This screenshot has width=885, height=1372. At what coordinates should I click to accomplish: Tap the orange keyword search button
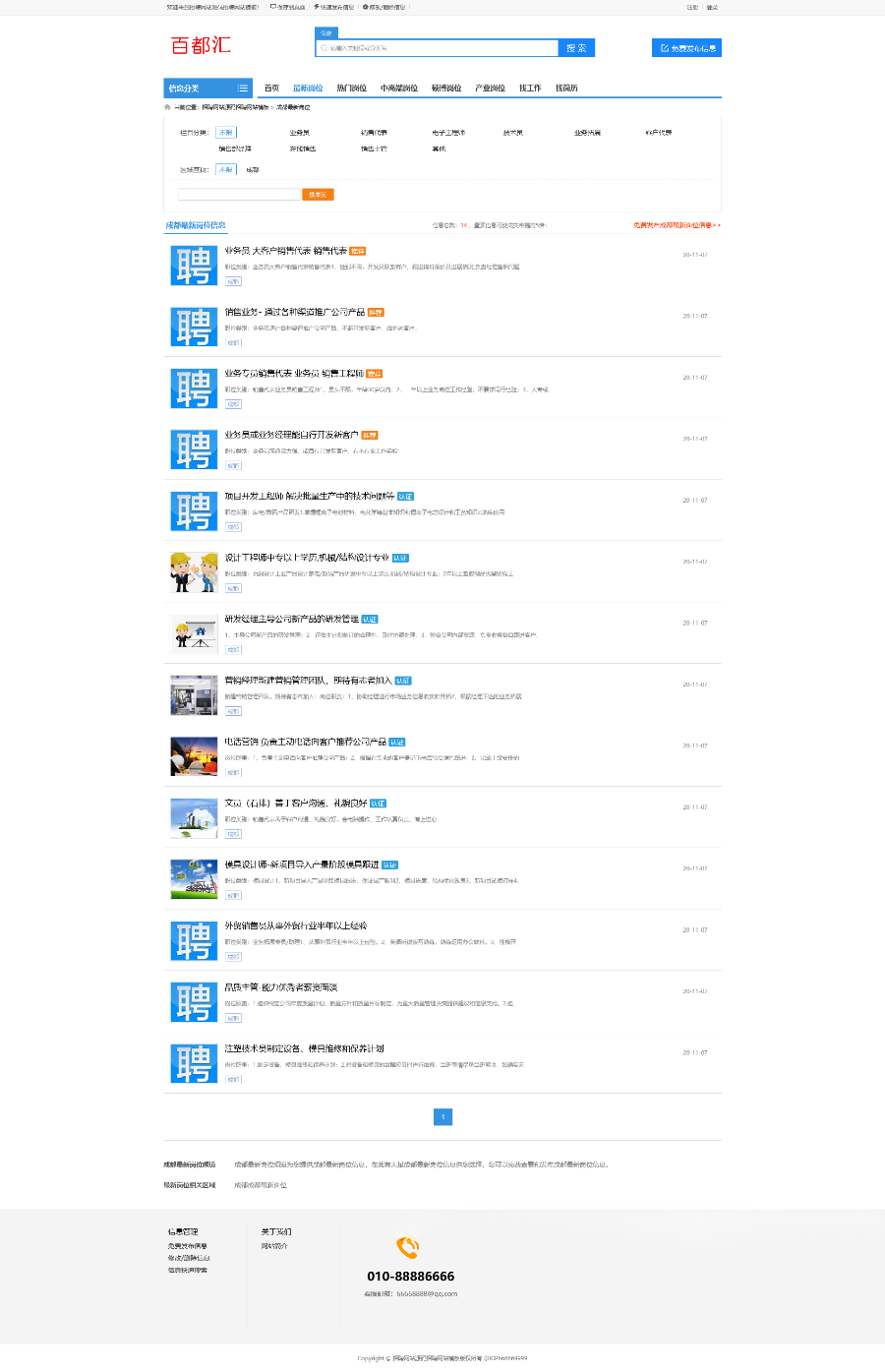[318, 195]
